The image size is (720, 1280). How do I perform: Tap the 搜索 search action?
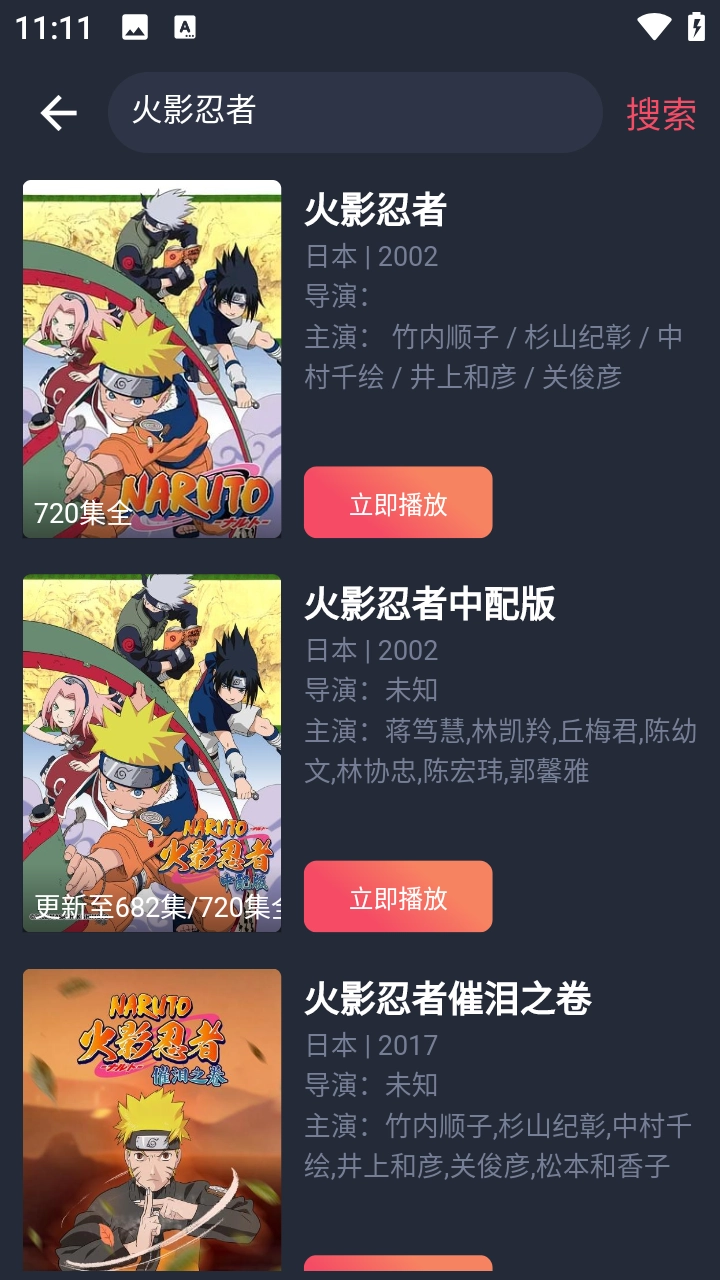(x=661, y=113)
